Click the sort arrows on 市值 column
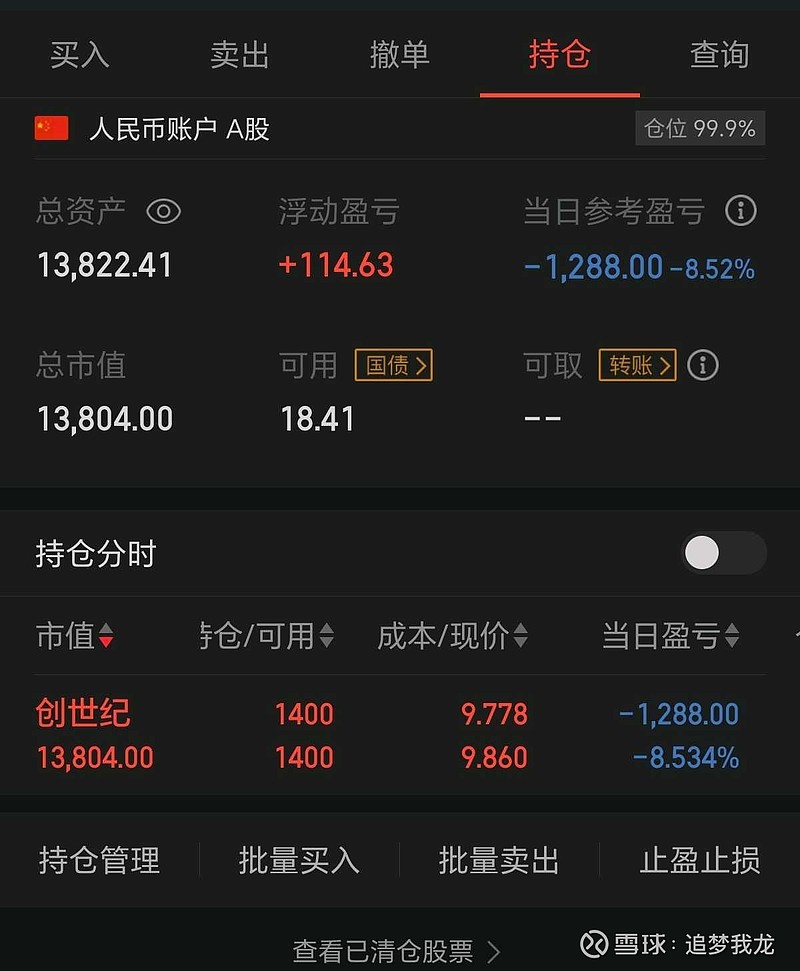The height and width of the screenshot is (971, 800). tap(108, 635)
